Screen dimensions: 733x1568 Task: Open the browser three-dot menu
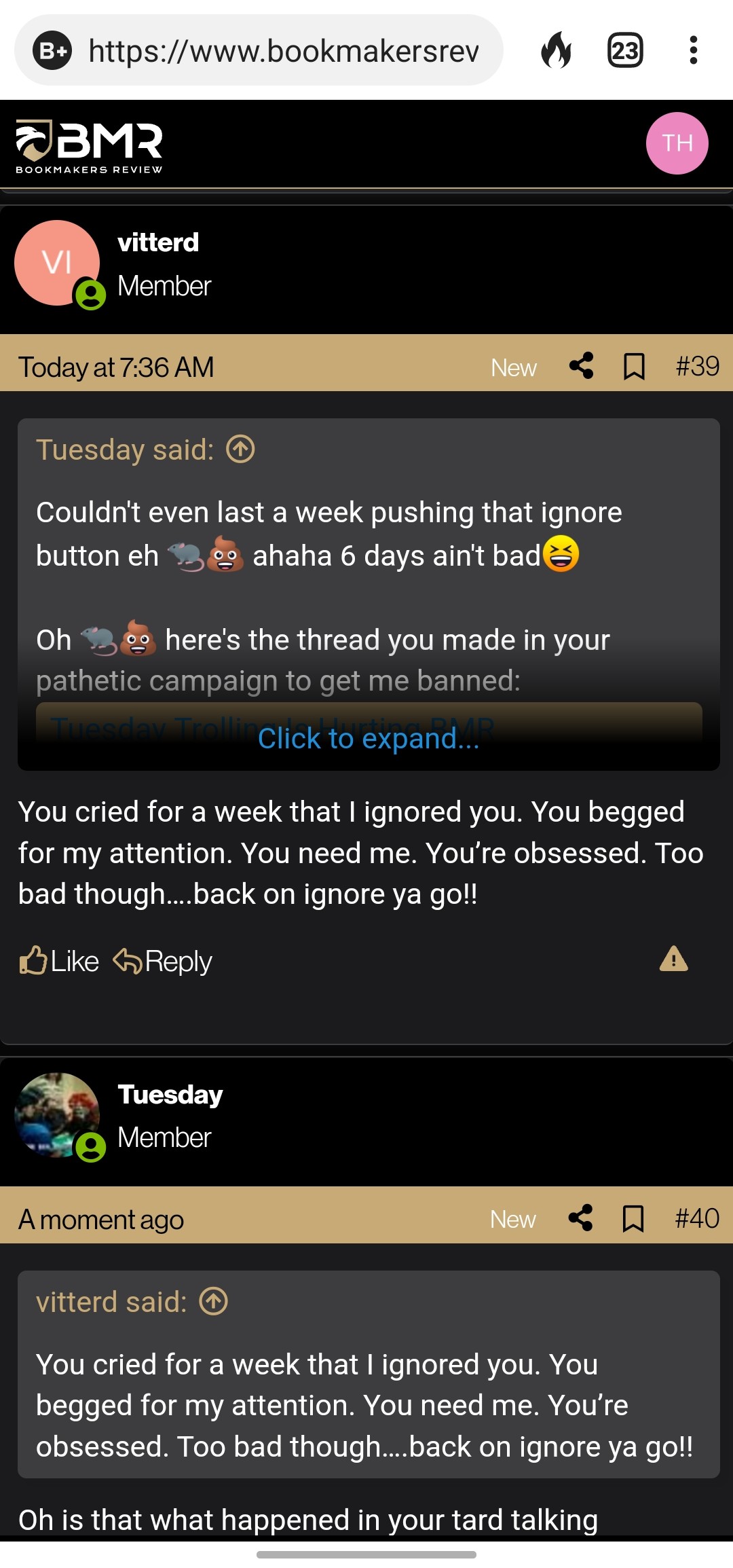pos(693,50)
